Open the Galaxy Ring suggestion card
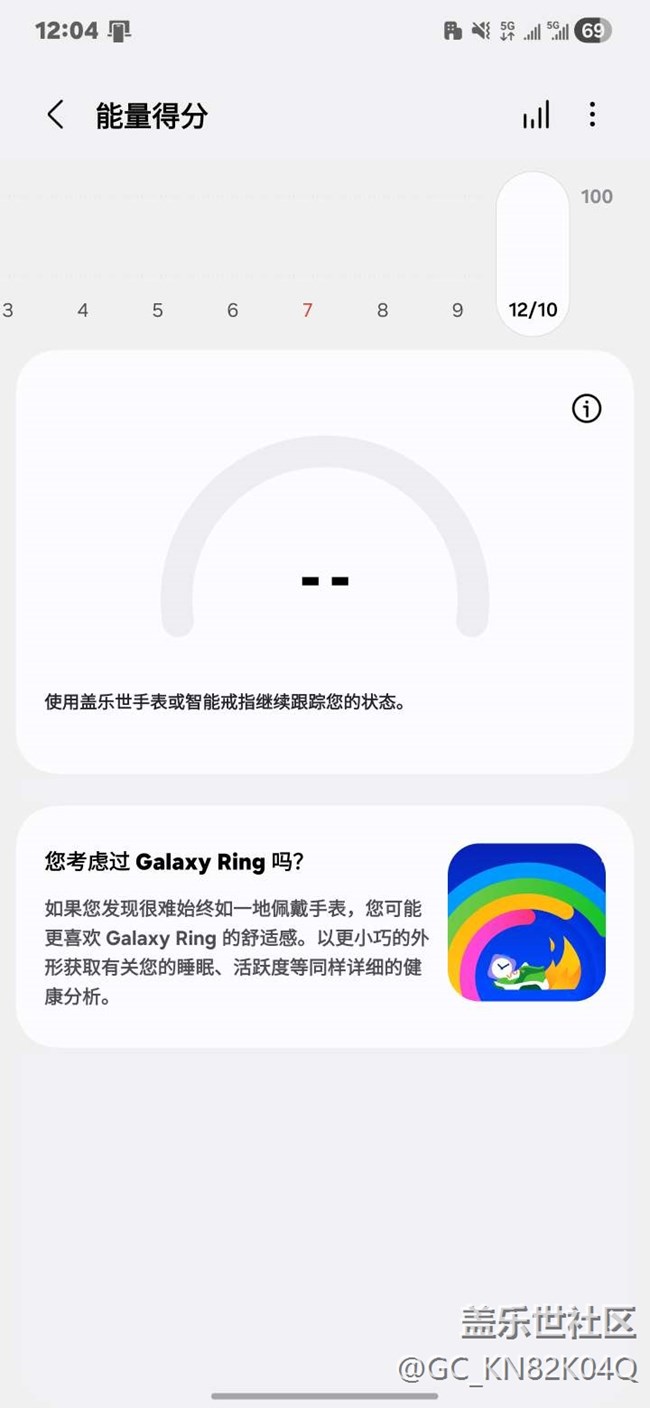650x1408 pixels. pyautogui.click(x=325, y=926)
